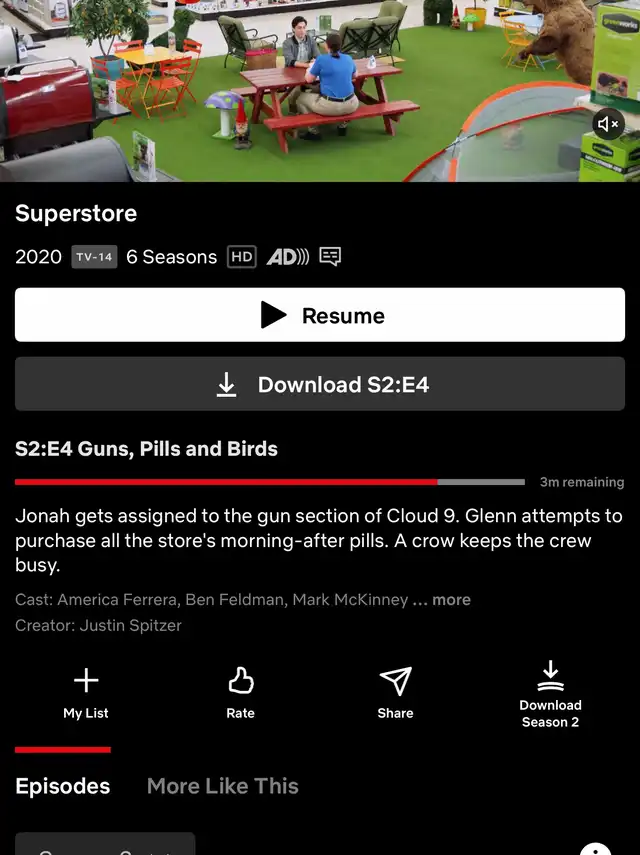The width and height of the screenshot is (640, 855).
Task: Unmute the trailer audio
Action: (608, 125)
